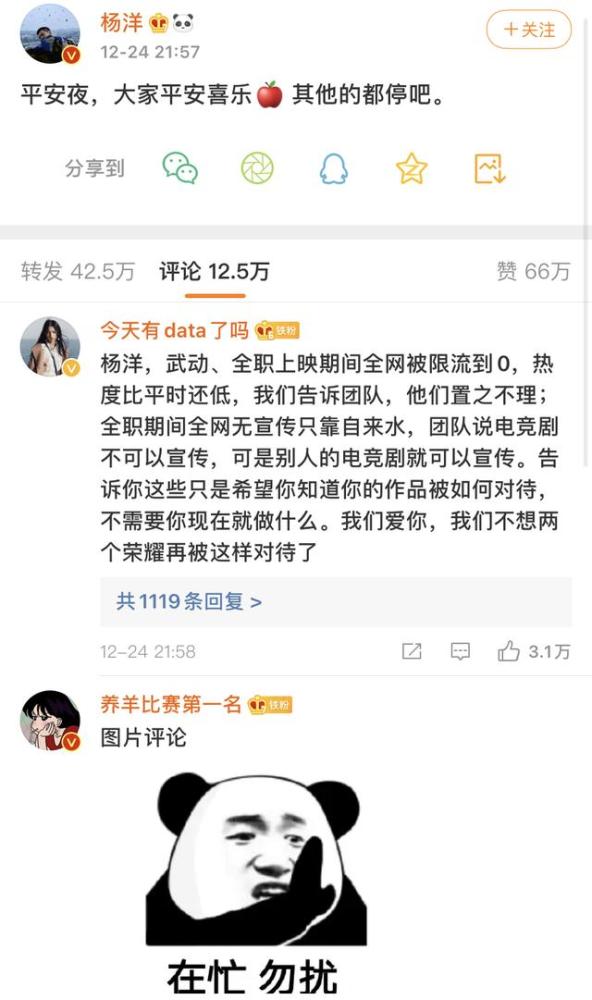592x1000 pixels.
Task: Share the post to WeChat
Action: [180, 168]
